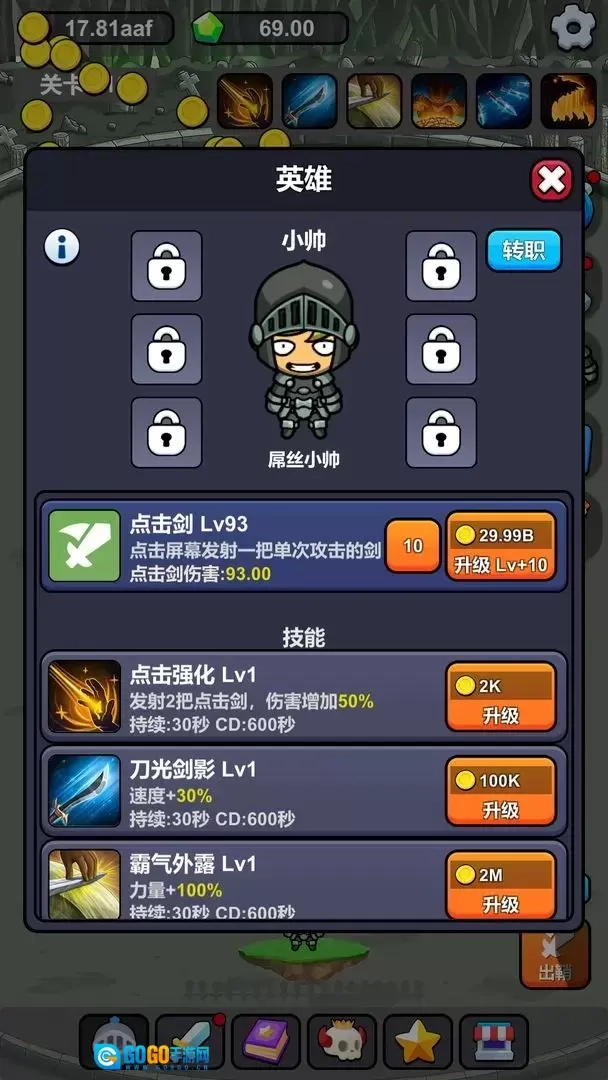
Task: Tap the orange 10 level multiplier button
Action: click(x=412, y=546)
